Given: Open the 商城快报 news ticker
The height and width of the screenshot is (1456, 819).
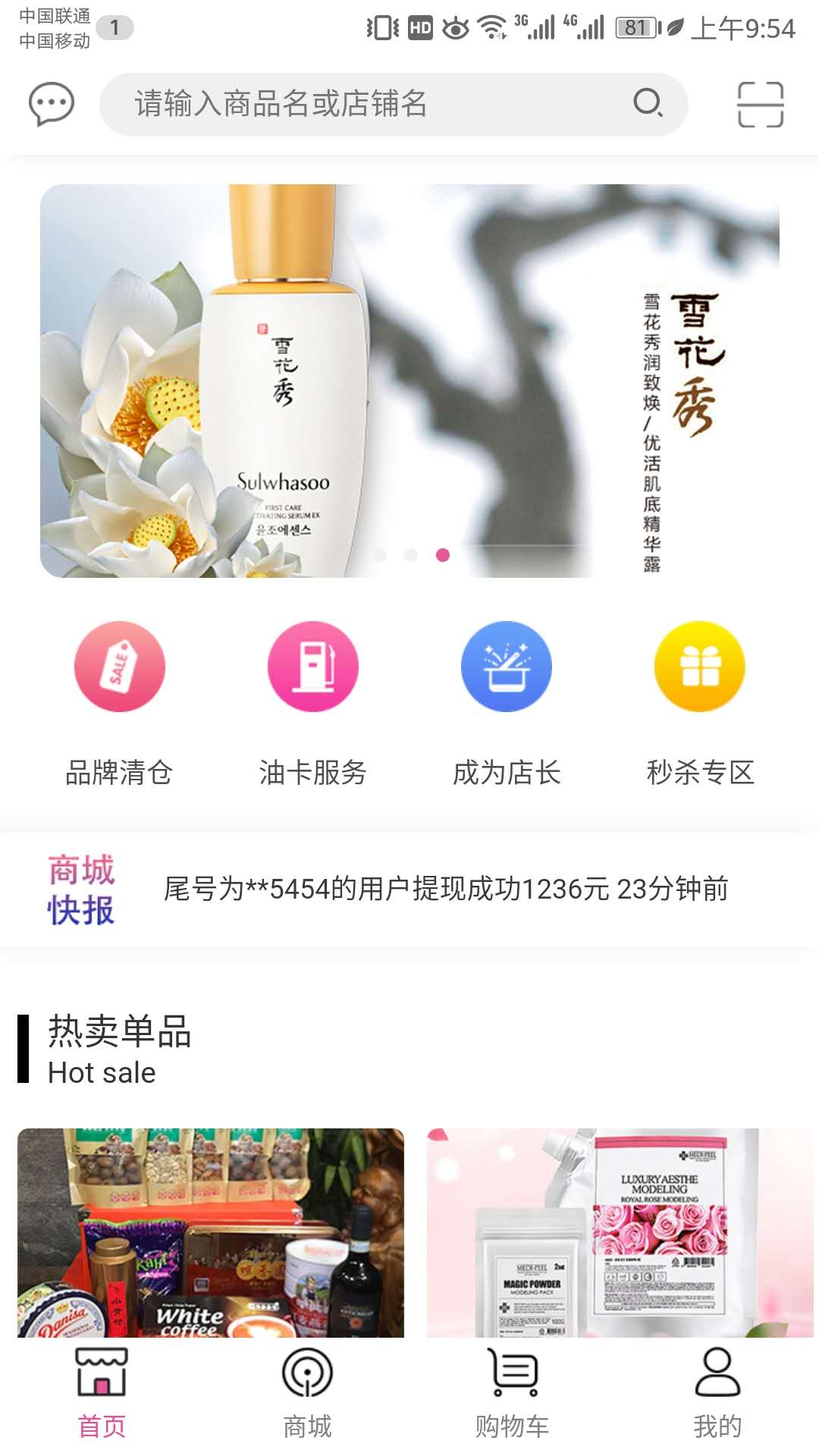Looking at the screenshot, I should (409, 889).
